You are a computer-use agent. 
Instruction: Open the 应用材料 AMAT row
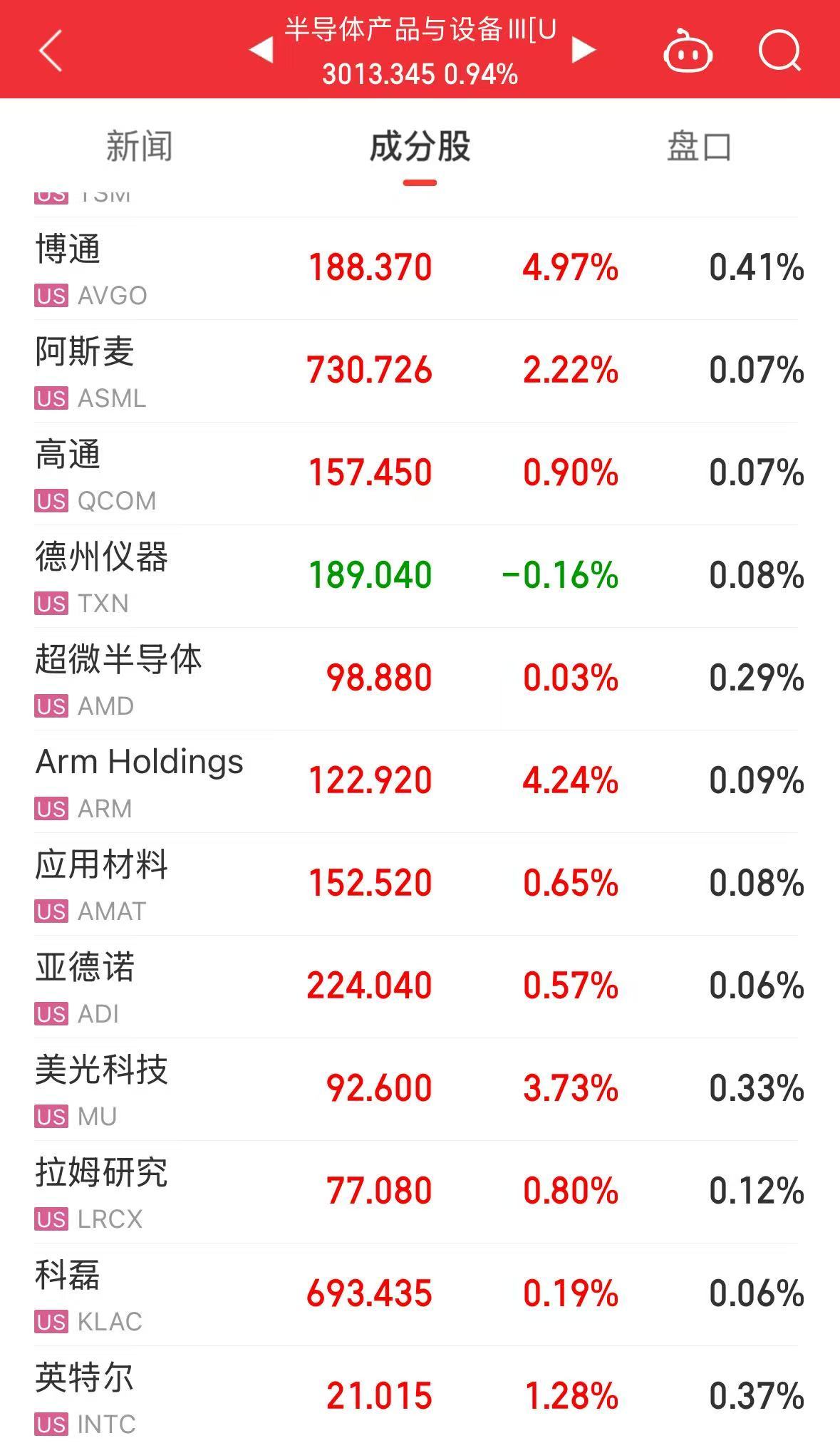pos(420,884)
